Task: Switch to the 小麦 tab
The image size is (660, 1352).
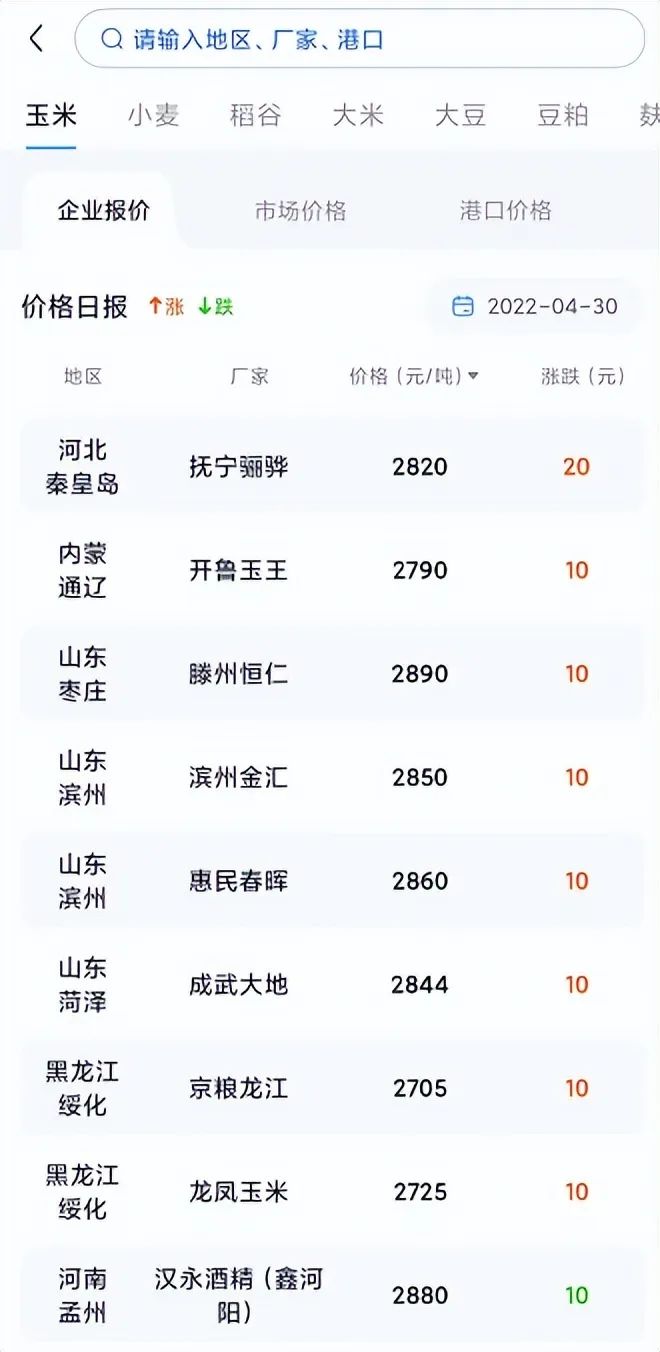Action: click(153, 115)
